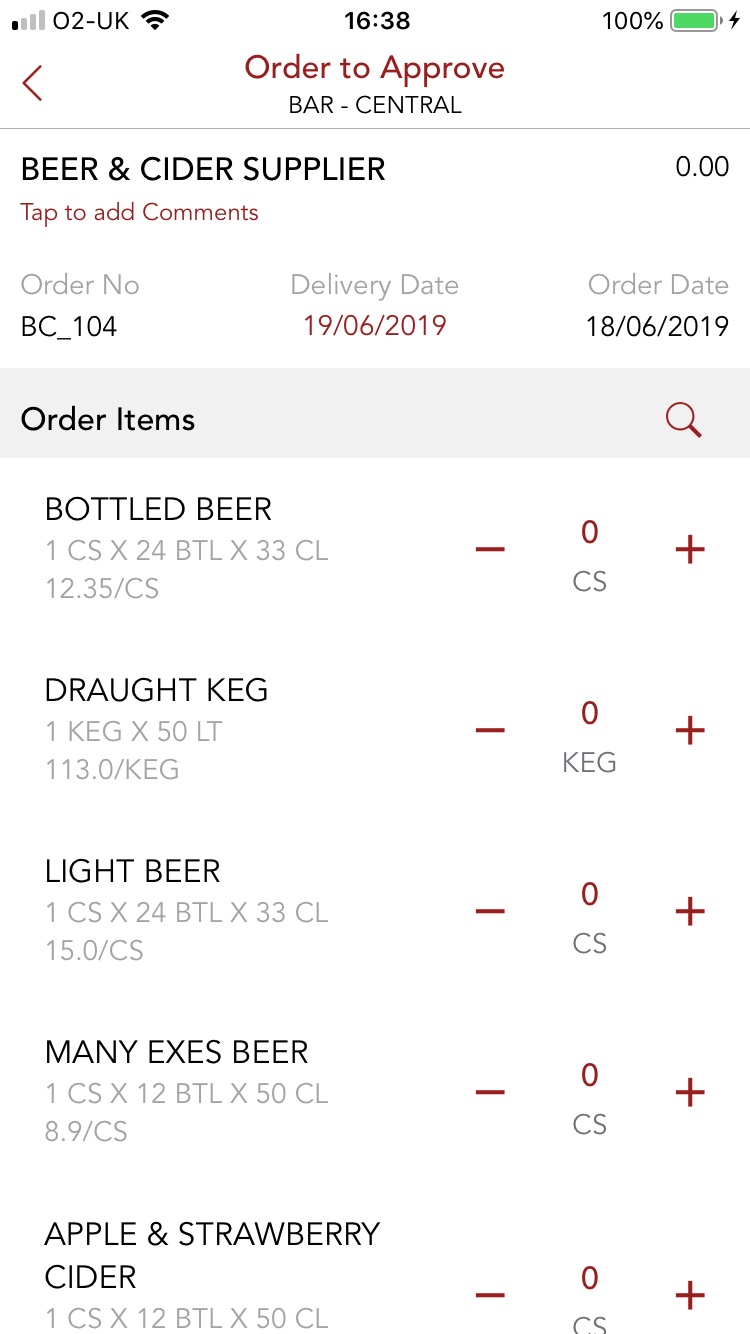
Task: Tap the Order Date 18/06/2019 value
Action: [x=657, y=327]
